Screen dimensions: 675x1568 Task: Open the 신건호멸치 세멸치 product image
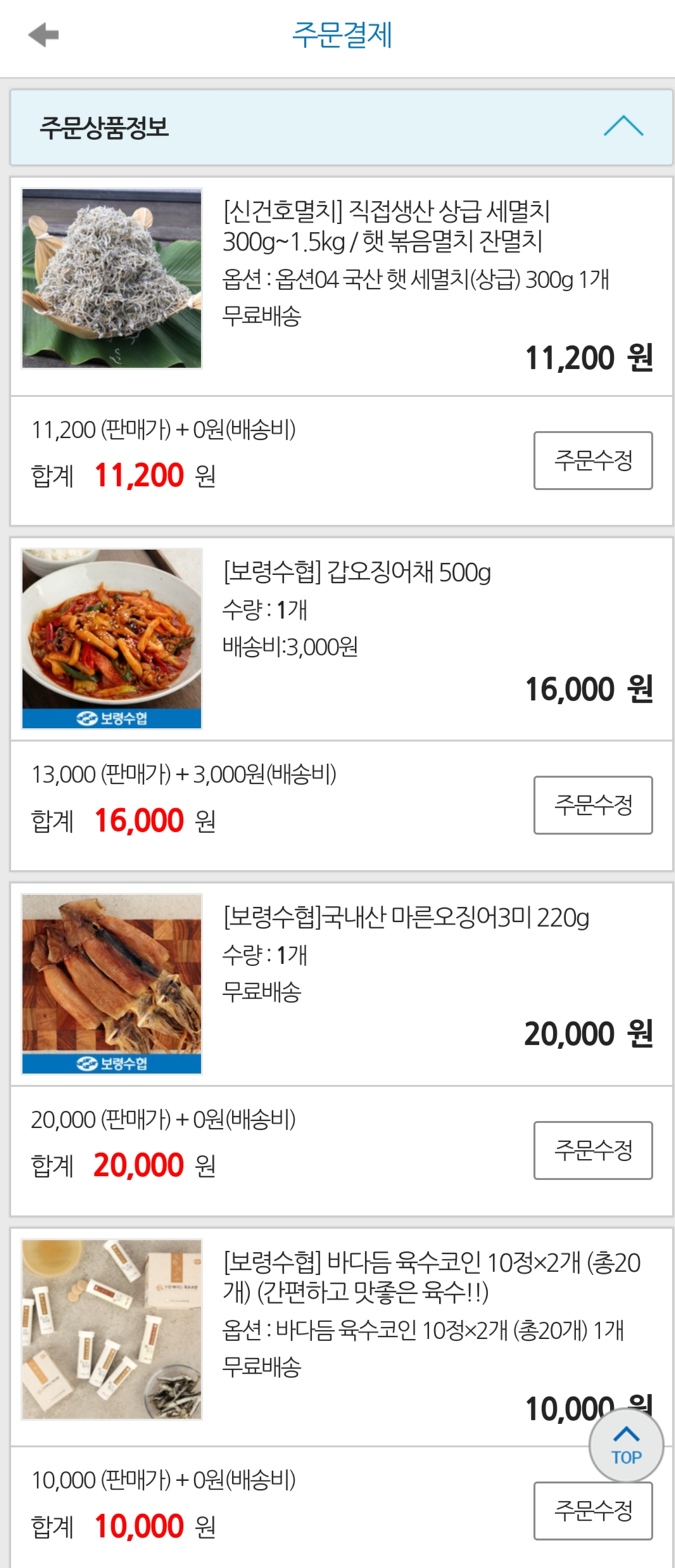[112, 278]
